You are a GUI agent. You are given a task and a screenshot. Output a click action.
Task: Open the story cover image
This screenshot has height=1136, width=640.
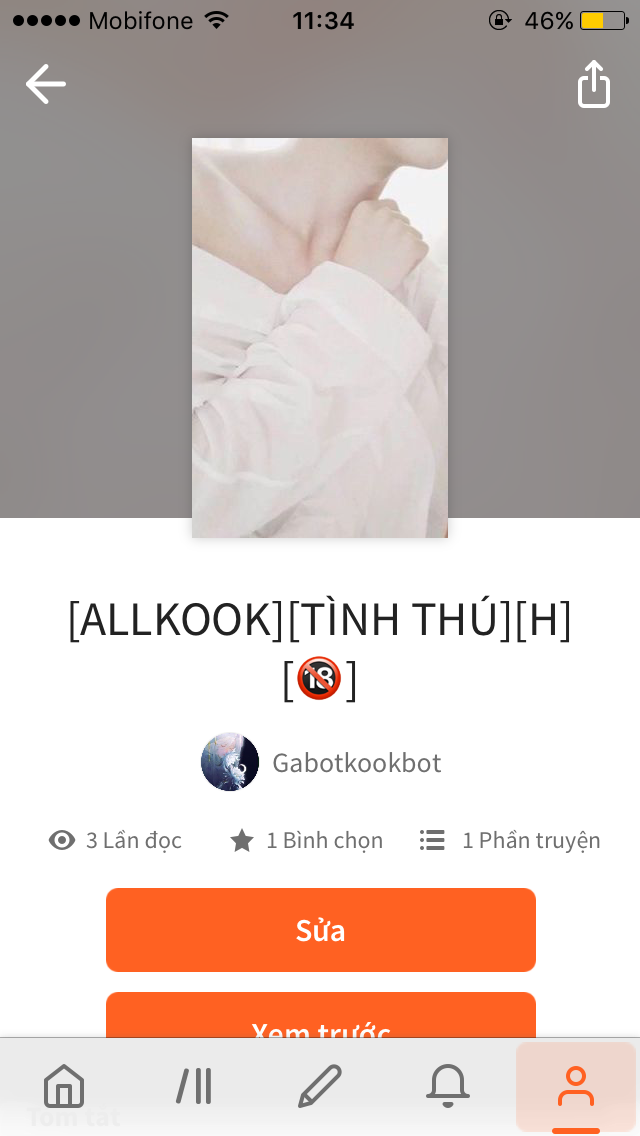point(320,338)
